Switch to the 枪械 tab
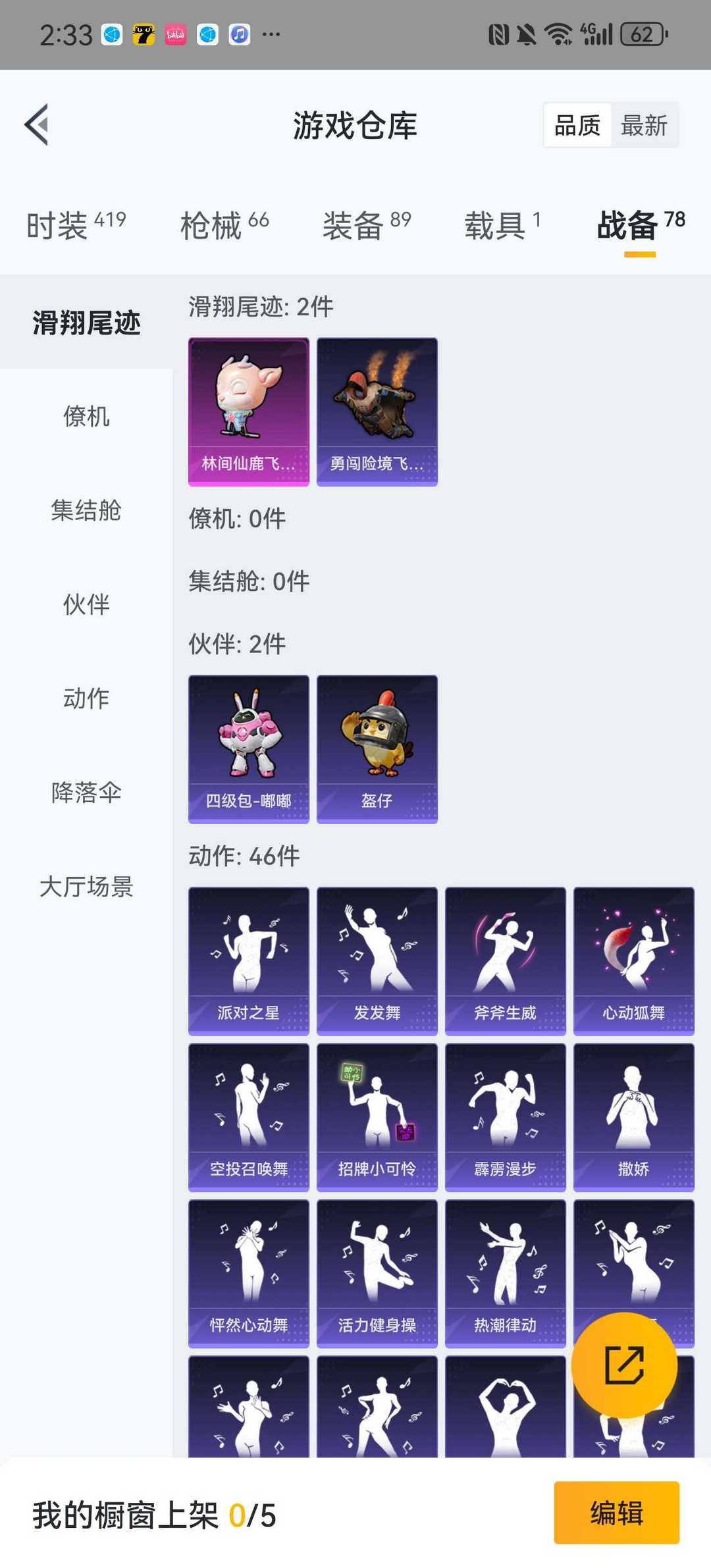 [x=224, y=226]
